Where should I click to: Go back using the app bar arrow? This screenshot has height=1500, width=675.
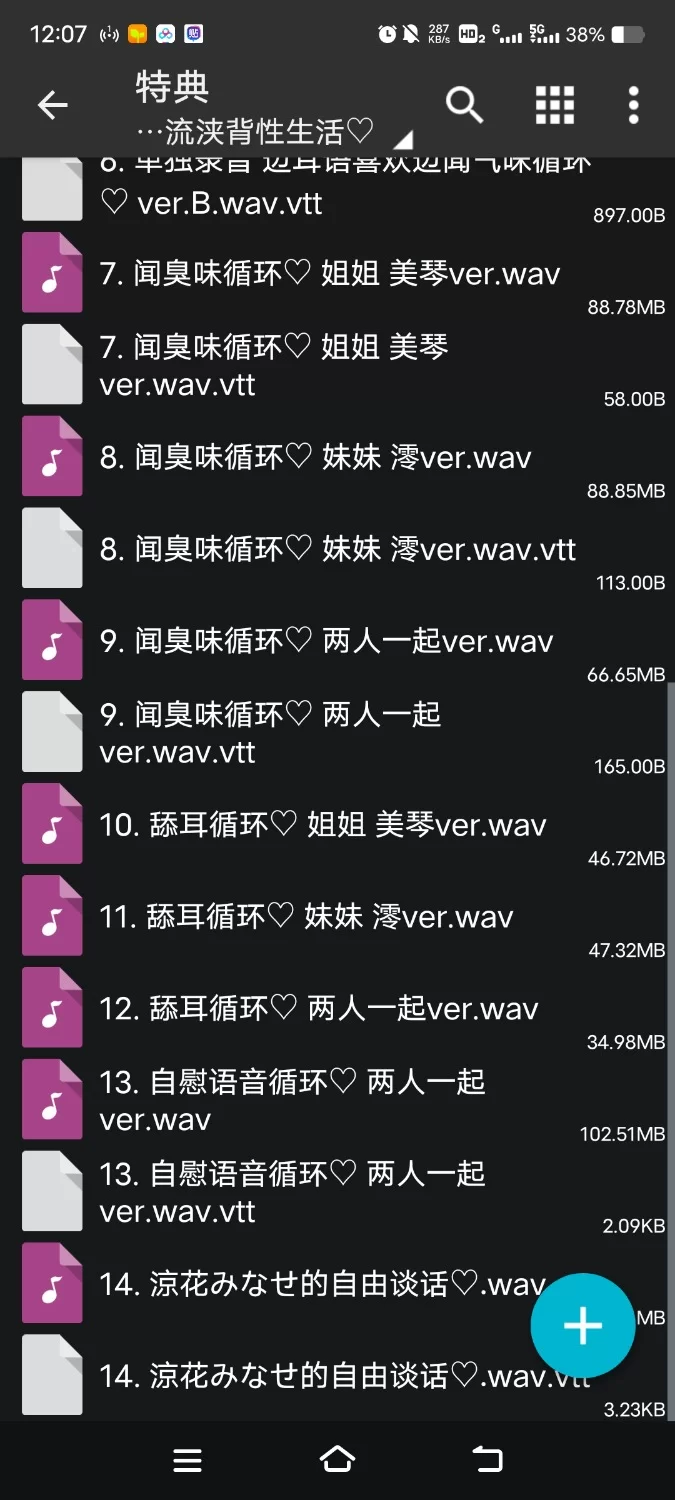52,105
